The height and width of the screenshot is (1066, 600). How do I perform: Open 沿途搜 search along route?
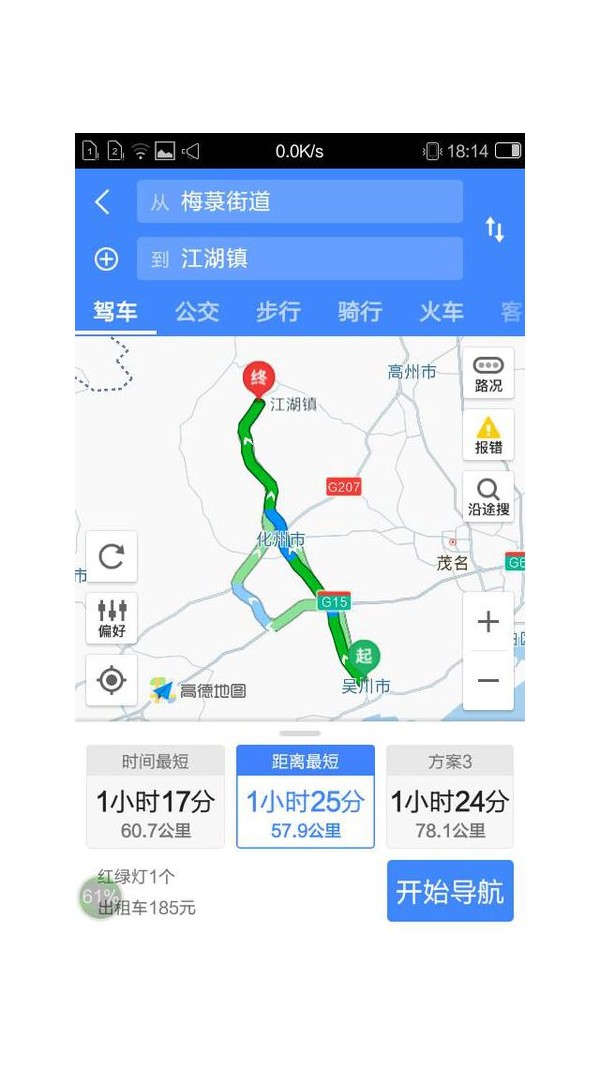pos(488,497)
